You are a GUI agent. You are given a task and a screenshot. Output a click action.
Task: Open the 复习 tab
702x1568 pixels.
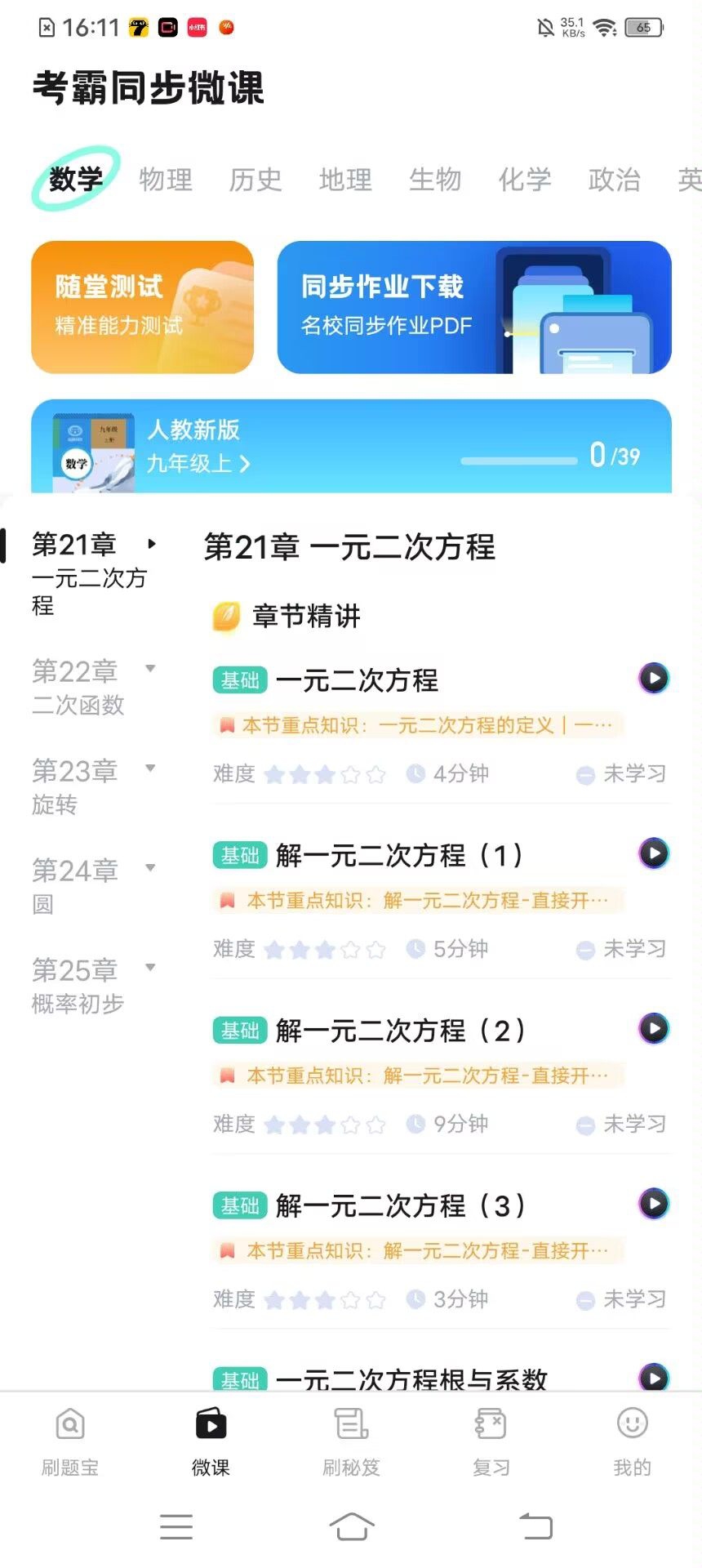(491, 1441)
